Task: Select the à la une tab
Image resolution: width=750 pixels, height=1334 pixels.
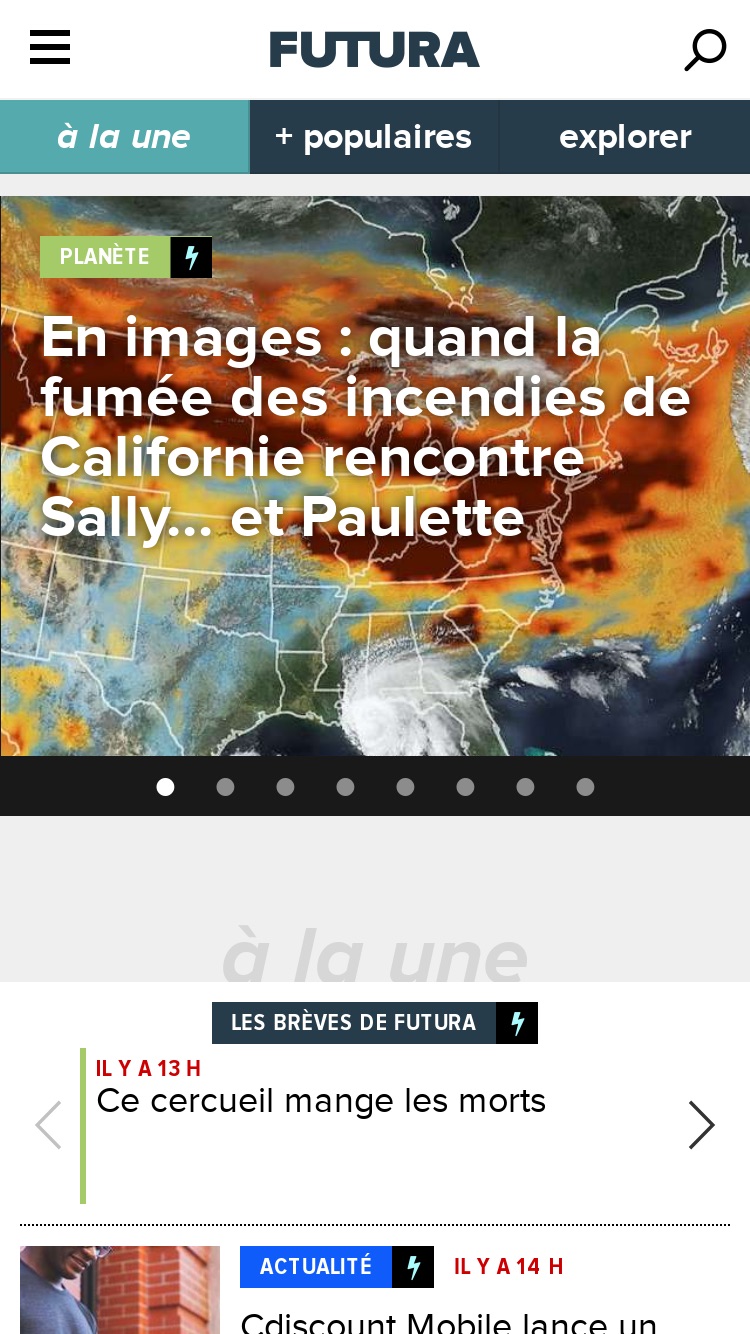Action: pyautogui.click(x=124, y=137)
